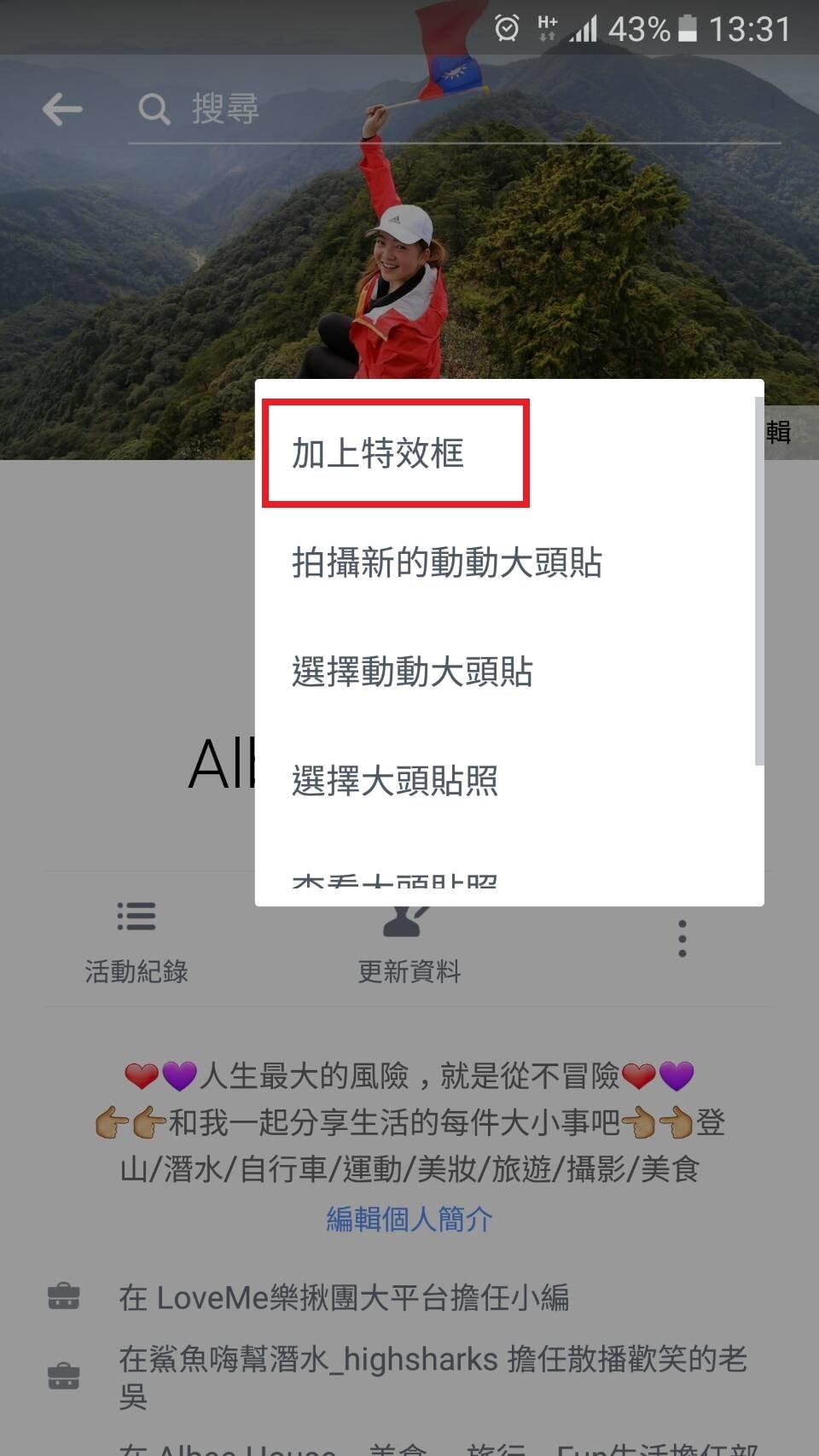
Task: Select 選擇動動大頭貼 option
Action: (412, 672)
